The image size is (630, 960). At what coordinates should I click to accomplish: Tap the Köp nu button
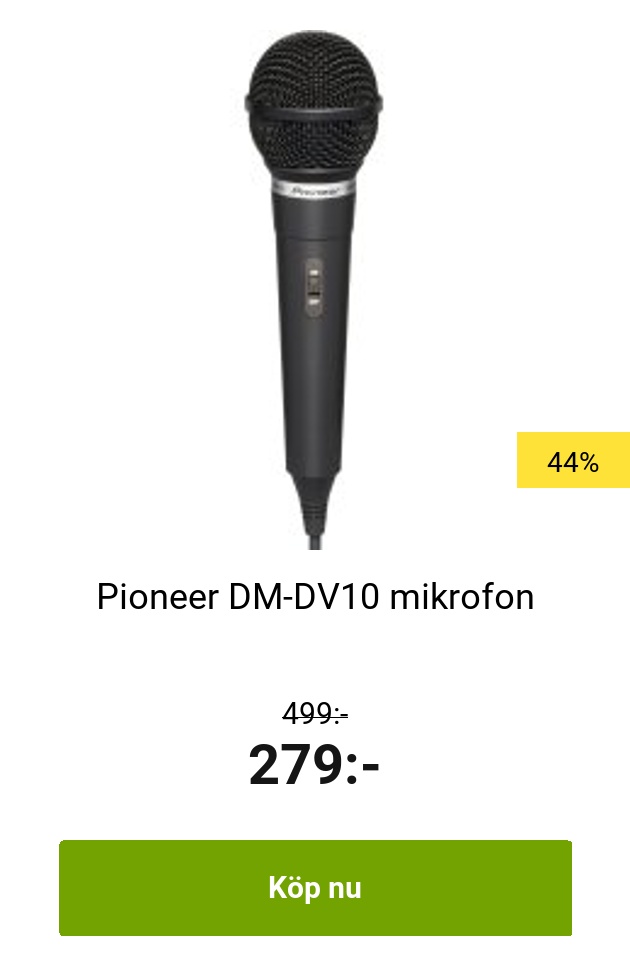315,888
